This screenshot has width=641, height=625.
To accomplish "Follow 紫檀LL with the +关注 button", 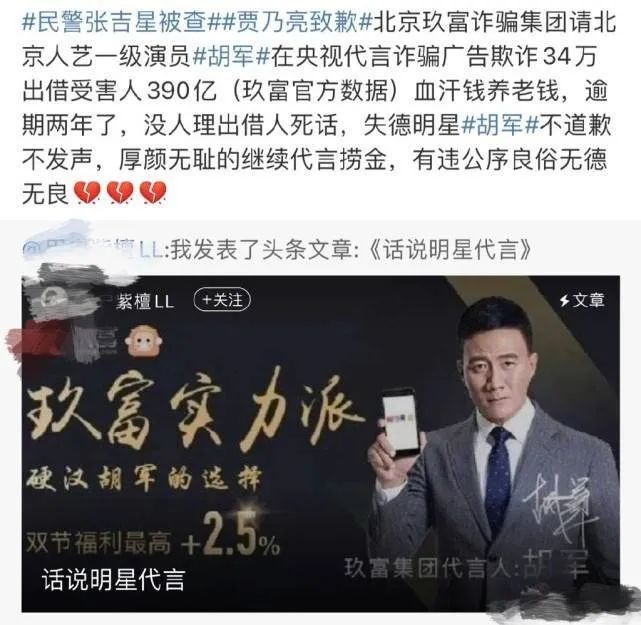I will tap(223, 299).
